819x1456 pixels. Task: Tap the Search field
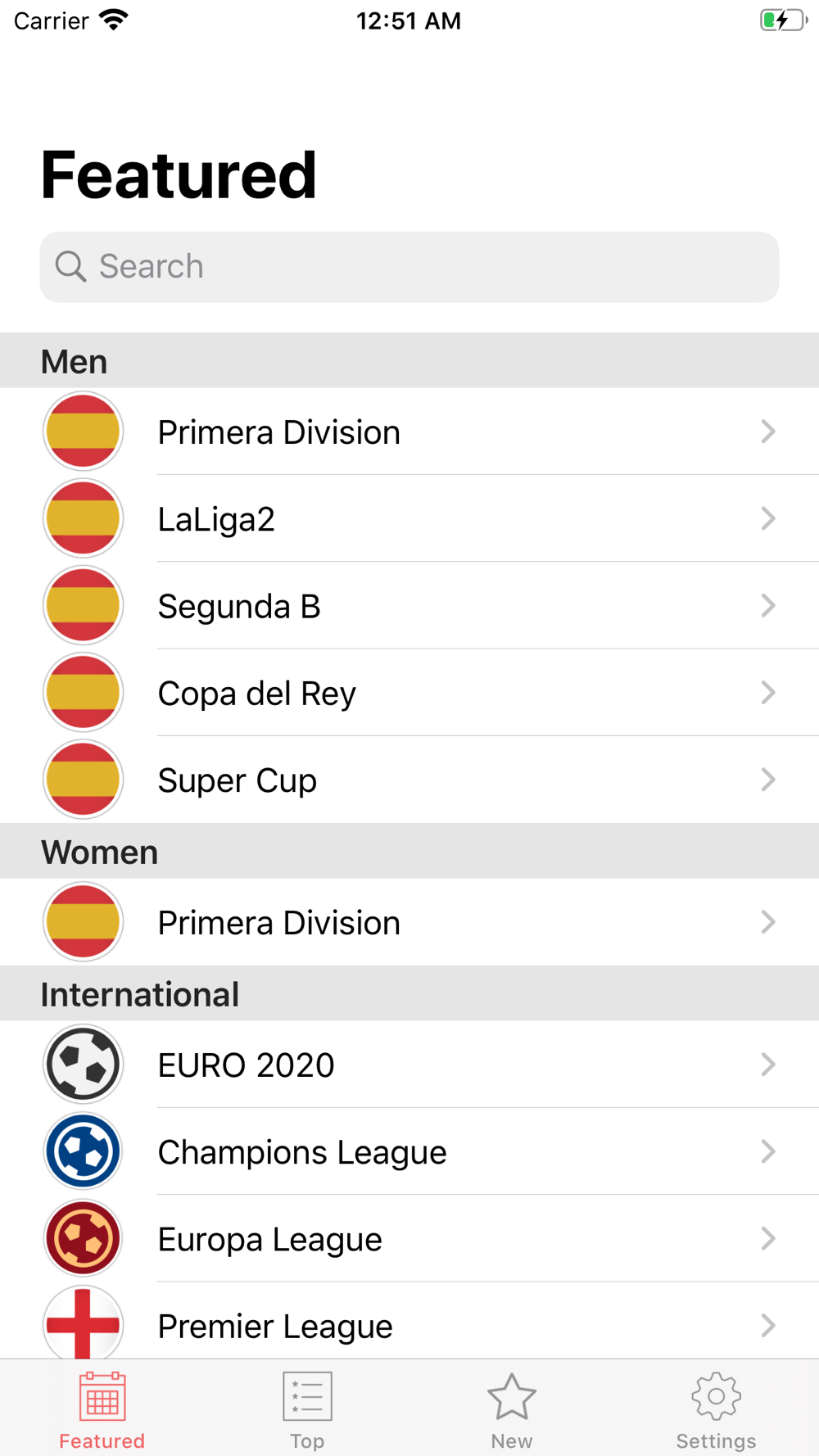(409, 267)
